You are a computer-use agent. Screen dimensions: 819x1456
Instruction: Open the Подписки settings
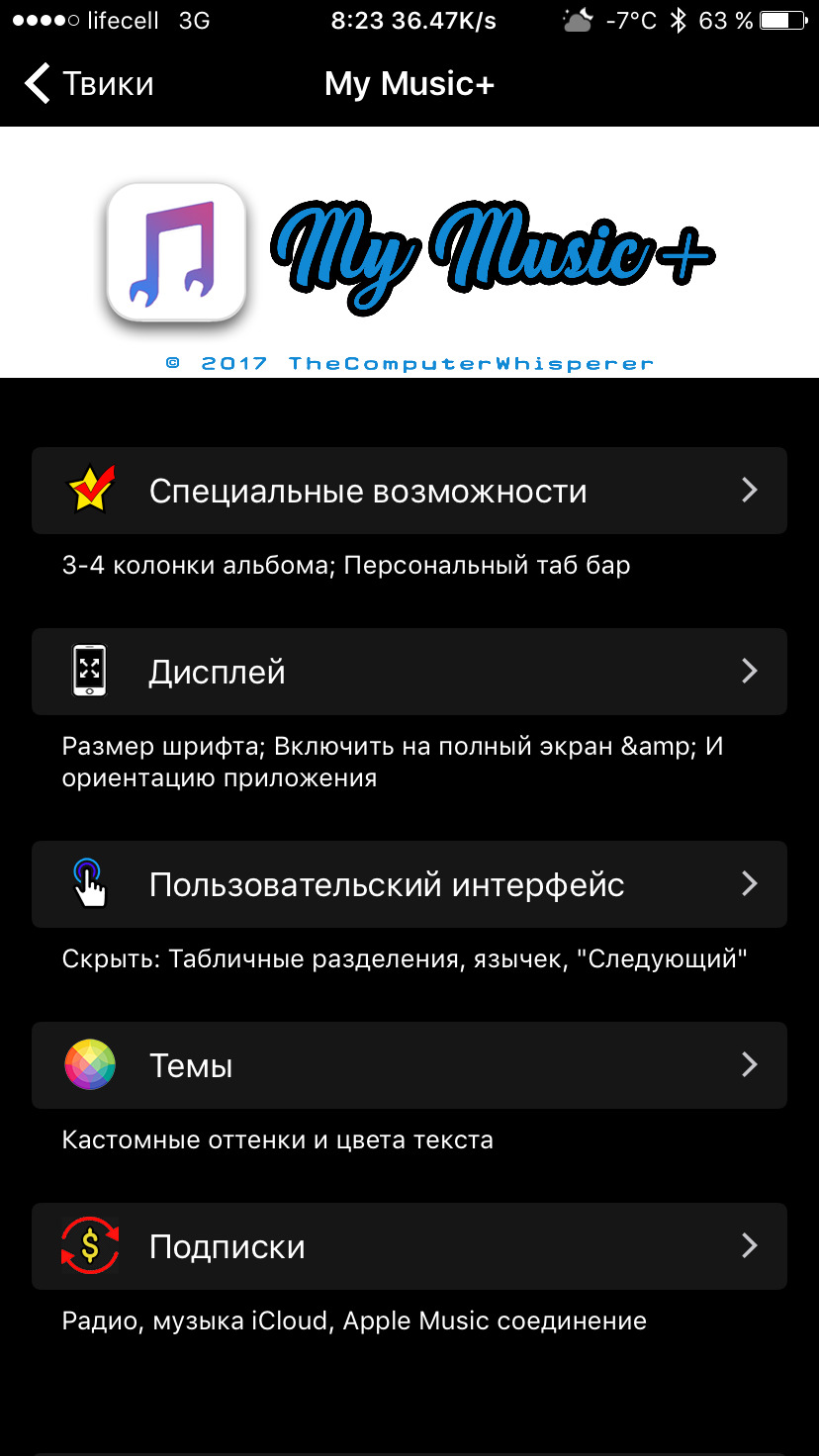click(409, 1246)
